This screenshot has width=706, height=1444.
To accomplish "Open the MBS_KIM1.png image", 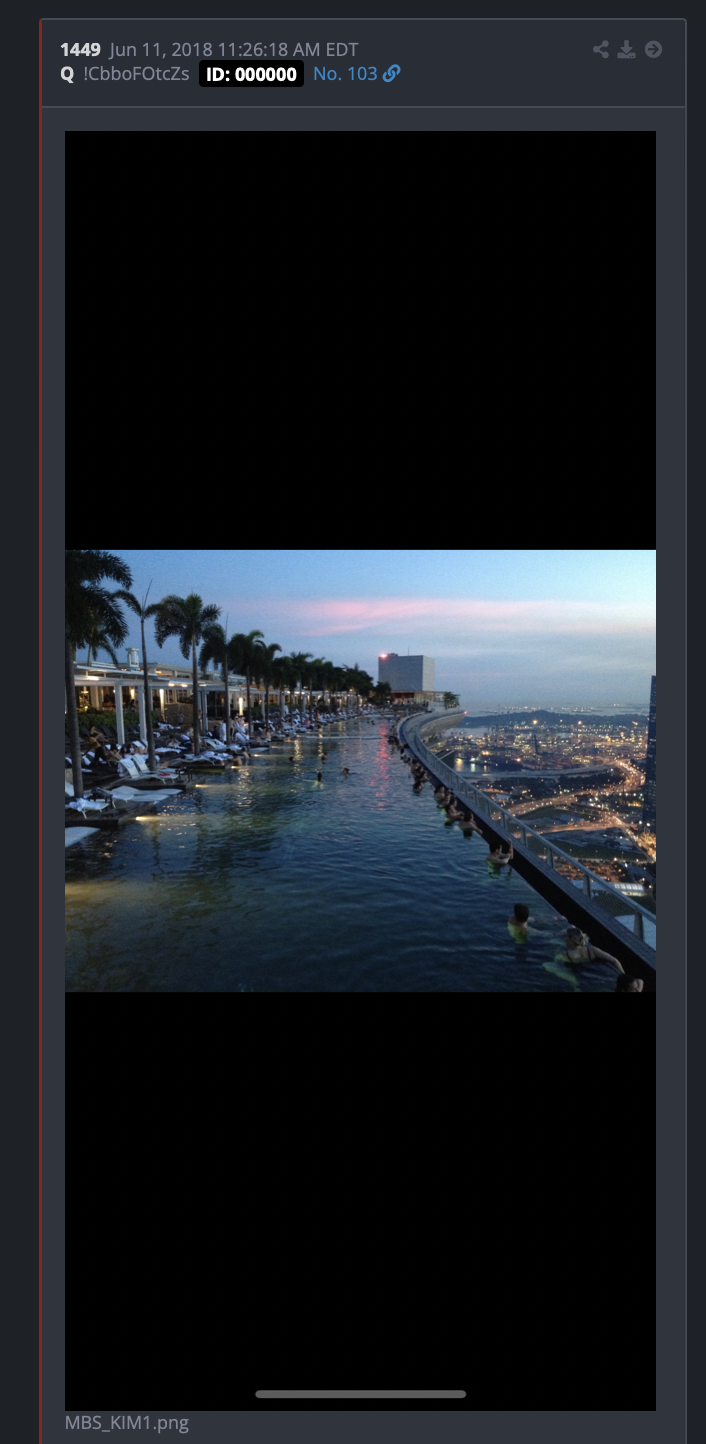I will (360, 770).
